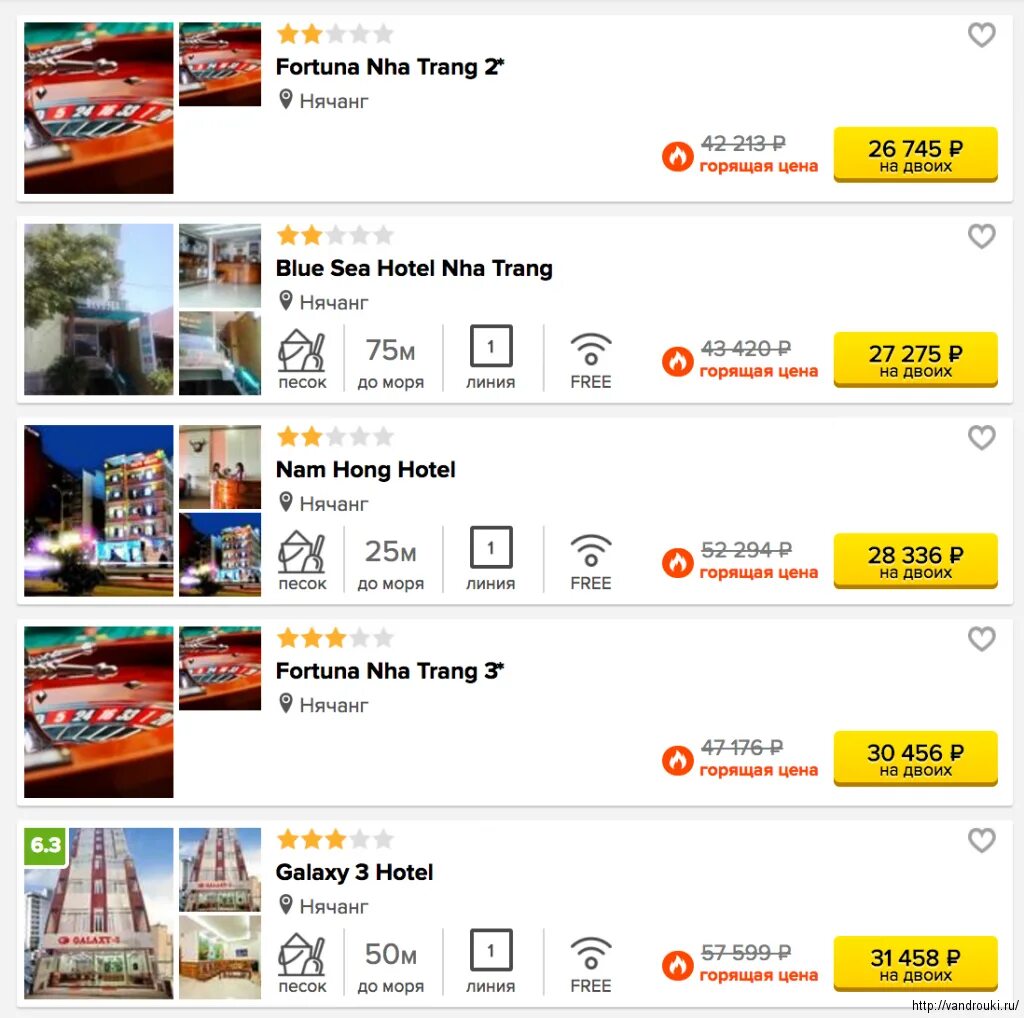The image size is (1024, 1018).
Task: Open the Fortuna Nha Trang 2* hotel card
Action: [x=391, y=68]
